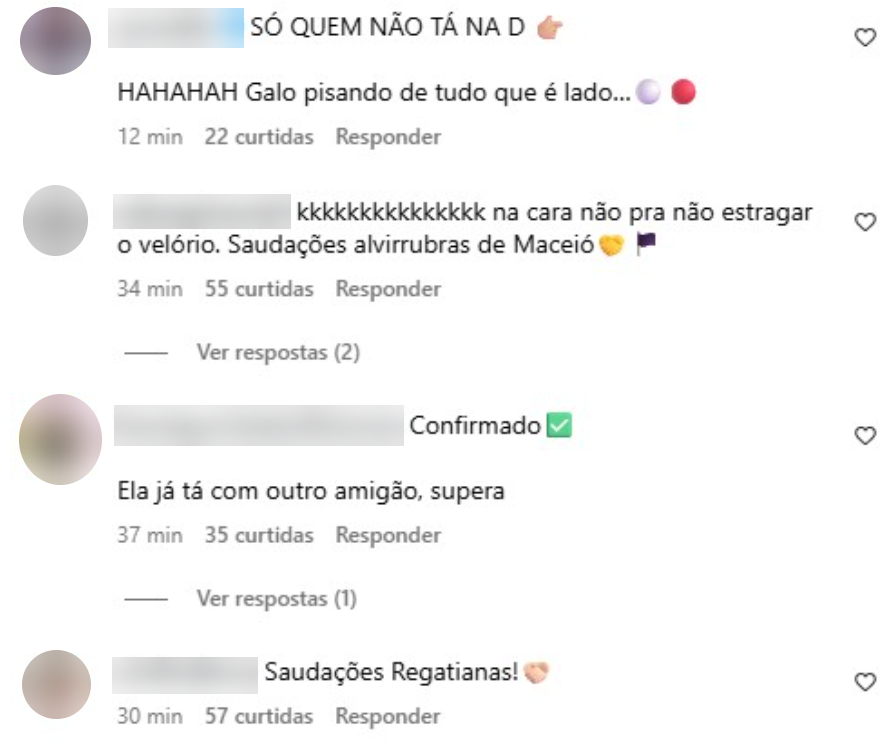Image resolution: width=894 pixels, height=744 pixels.
Task: View the 55 curtidas list
Action: pyautogui.click(x=258, y=289)
